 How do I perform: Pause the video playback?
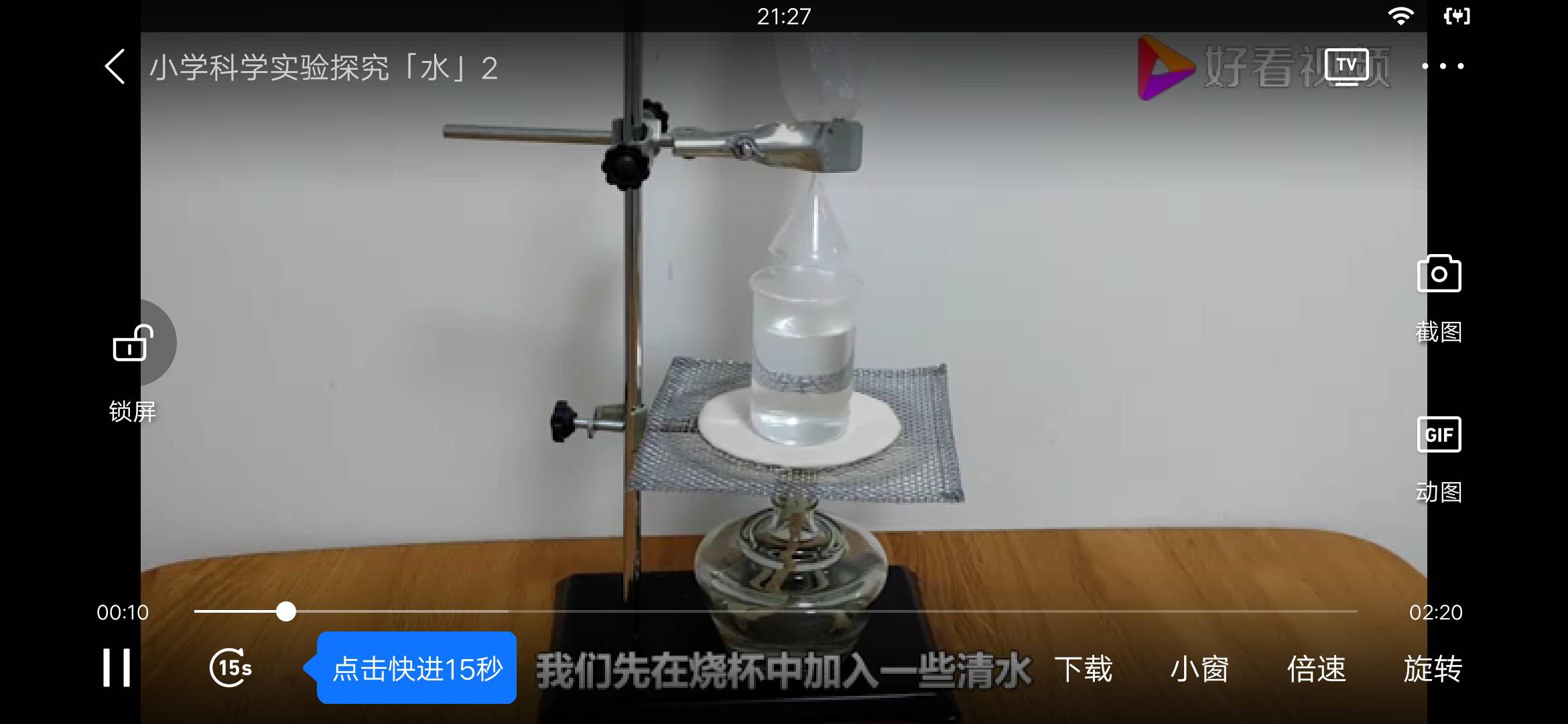117,668
